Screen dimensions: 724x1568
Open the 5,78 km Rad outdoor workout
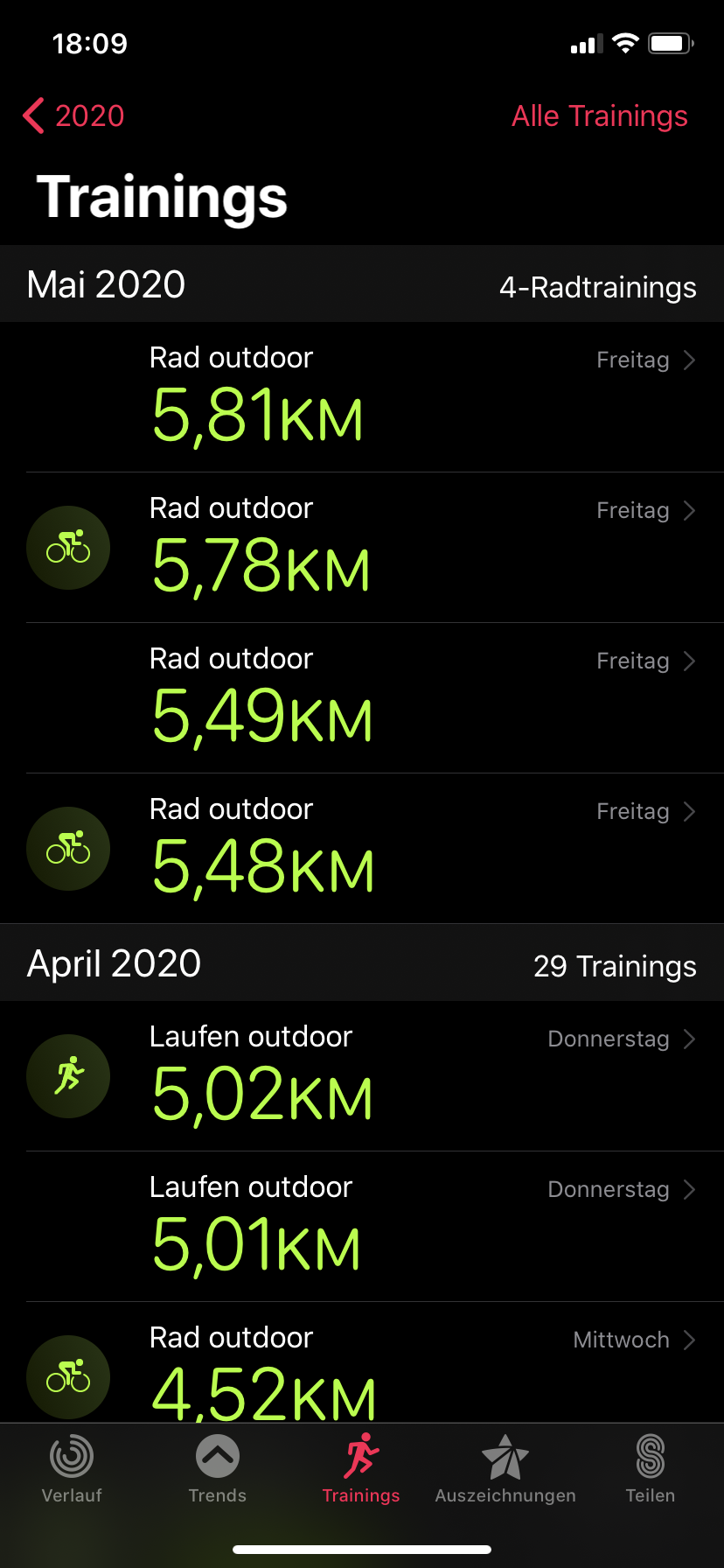[x=362, y=549]
